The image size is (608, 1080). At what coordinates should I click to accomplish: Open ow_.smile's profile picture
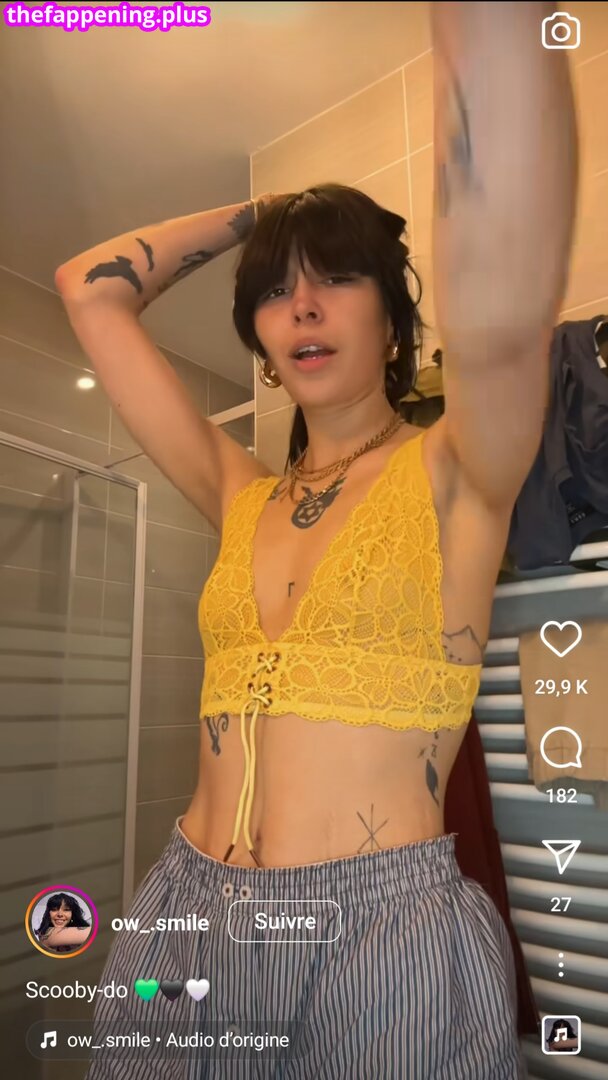pos(62,922)
